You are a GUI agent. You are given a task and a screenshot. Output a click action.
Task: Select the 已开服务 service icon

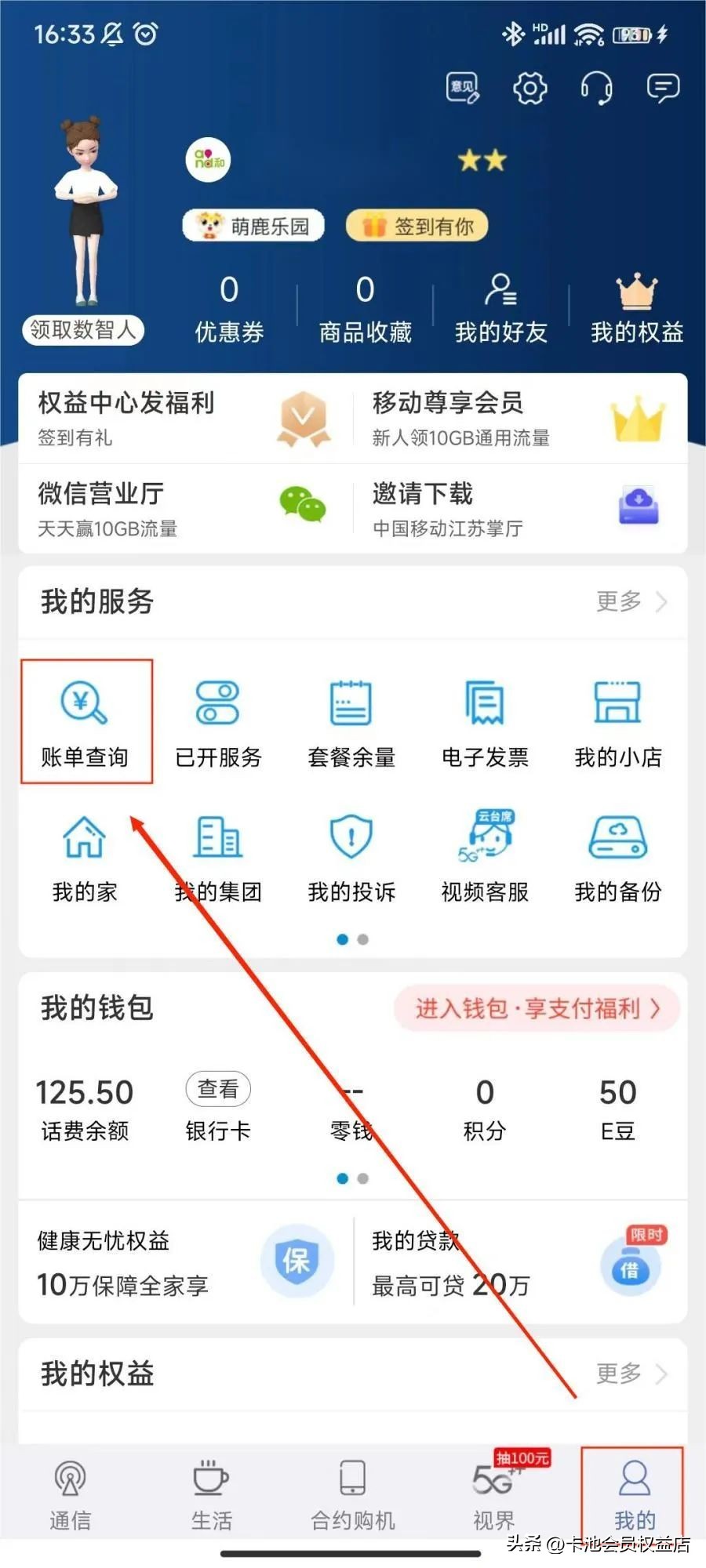(218, 721)
